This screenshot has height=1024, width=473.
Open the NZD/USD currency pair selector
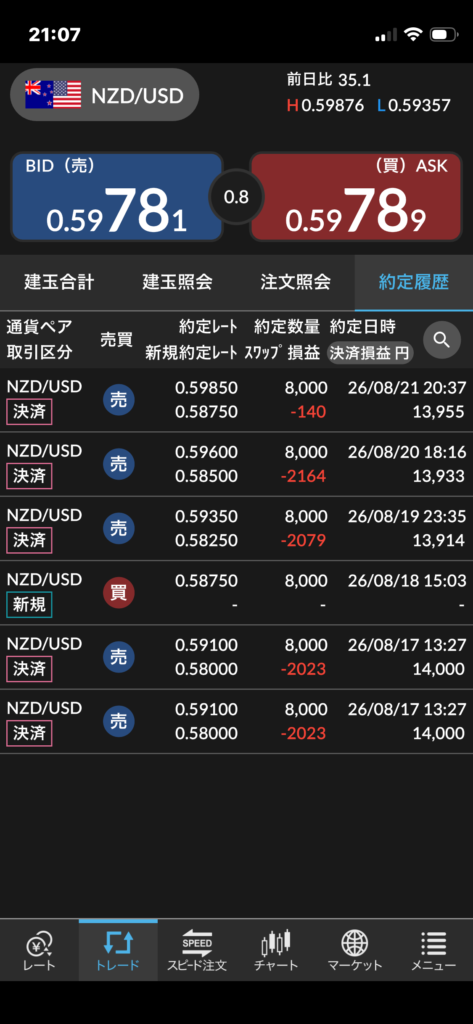point(105,95)
